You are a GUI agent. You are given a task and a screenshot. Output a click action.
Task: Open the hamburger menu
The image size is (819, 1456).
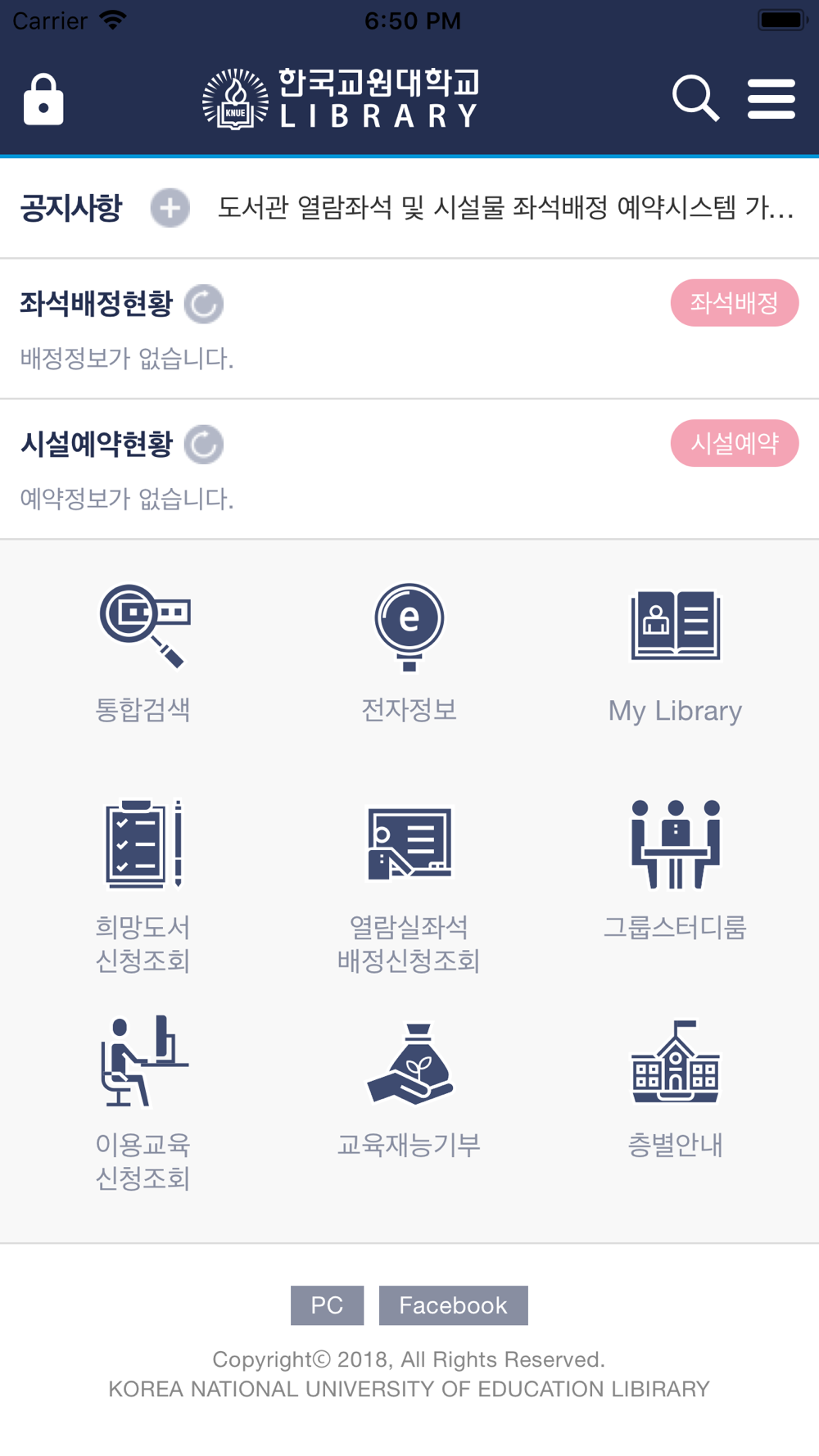pos(771,99)
